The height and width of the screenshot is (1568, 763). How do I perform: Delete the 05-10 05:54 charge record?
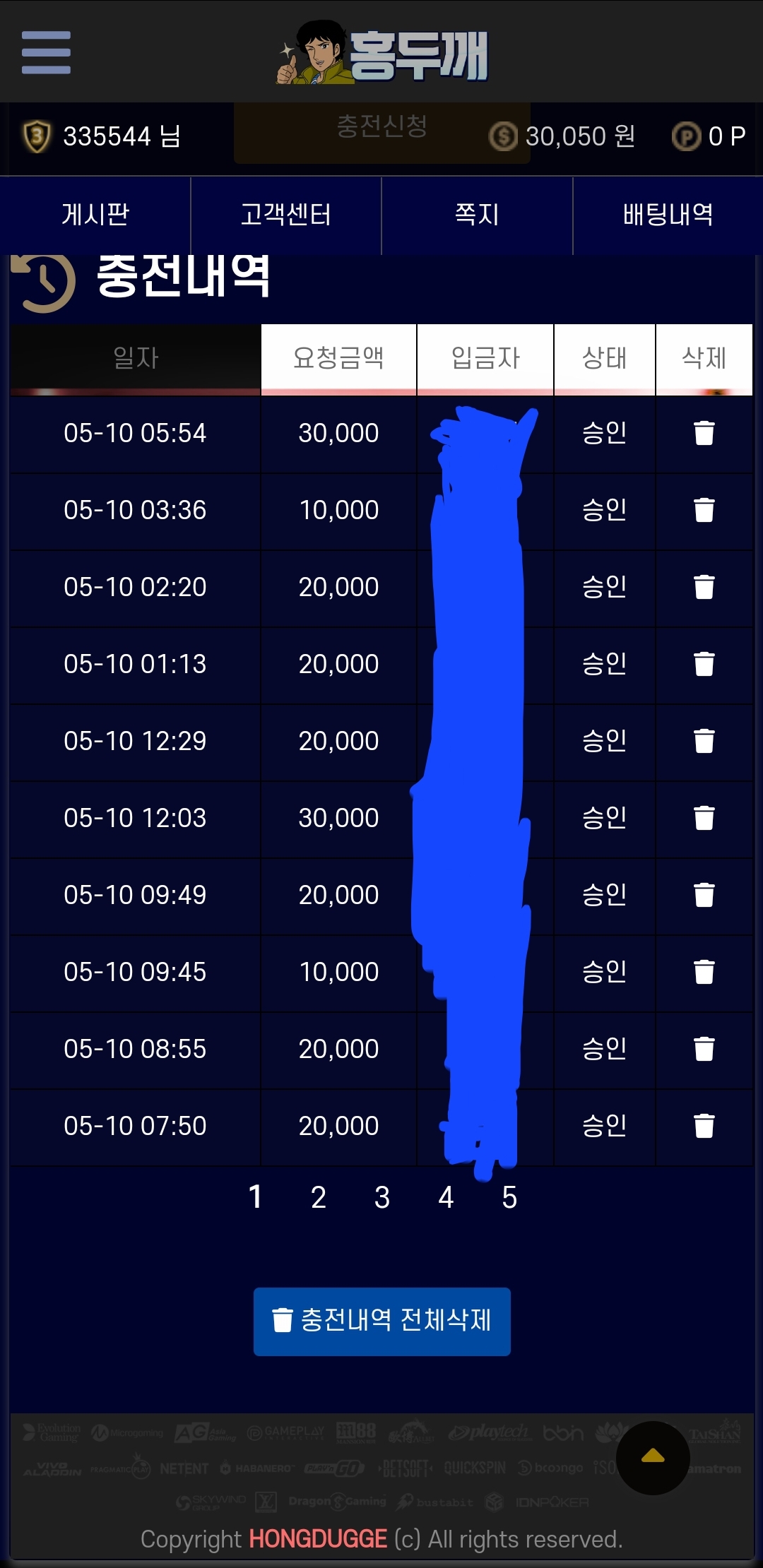coord(704,433)
